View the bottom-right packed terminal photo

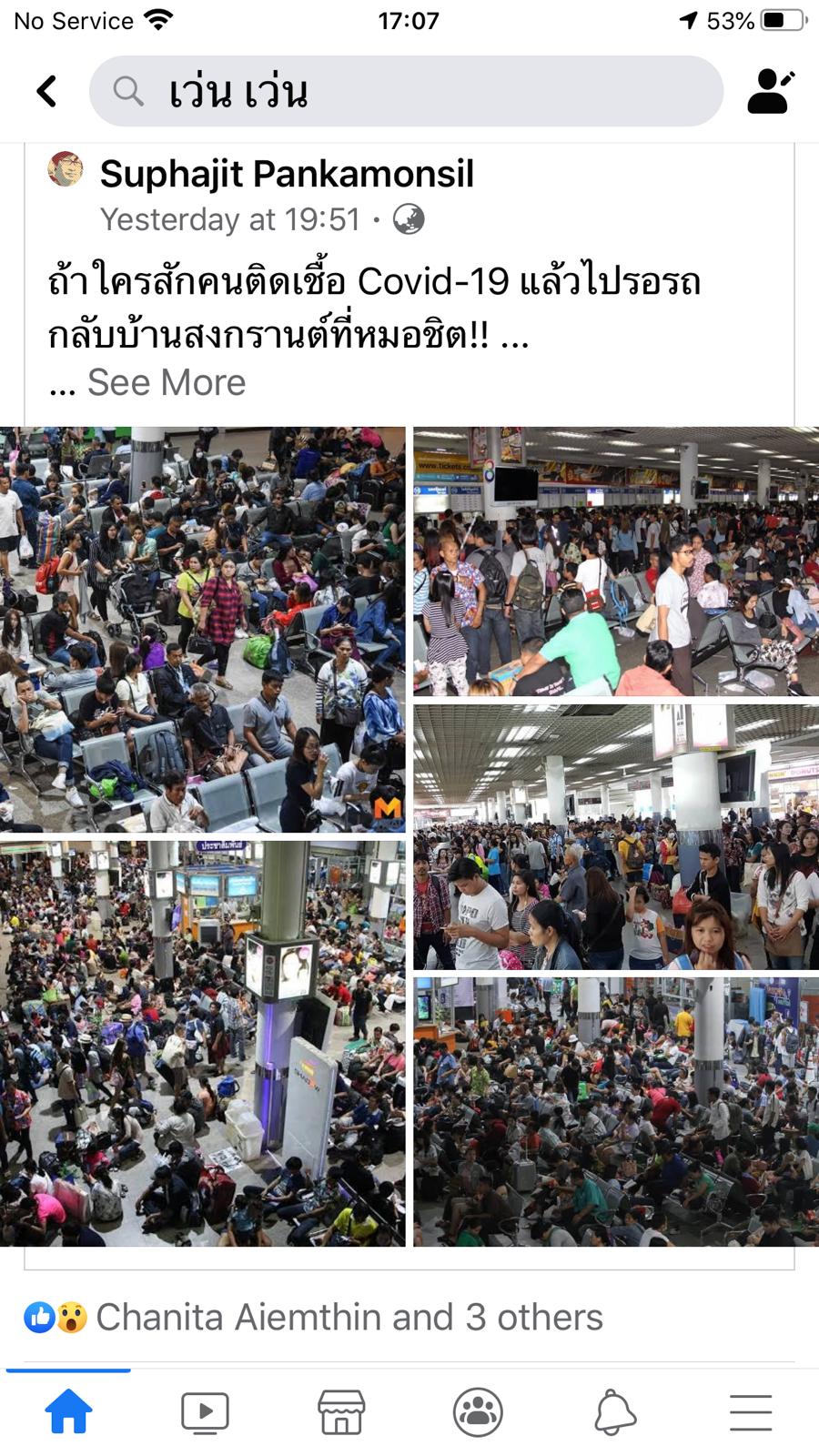coord(616,1111)
